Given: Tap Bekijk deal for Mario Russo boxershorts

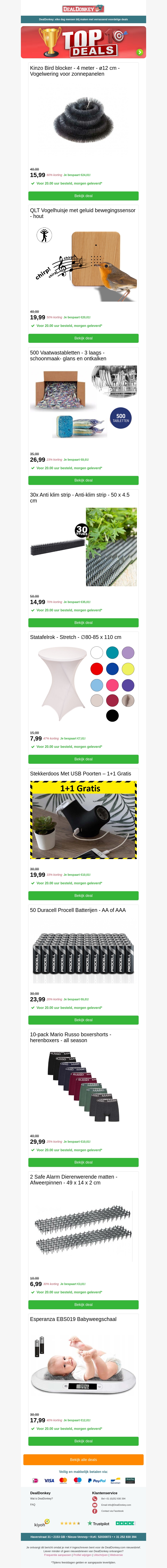Looking at the screenshot, I should 83,1162.
